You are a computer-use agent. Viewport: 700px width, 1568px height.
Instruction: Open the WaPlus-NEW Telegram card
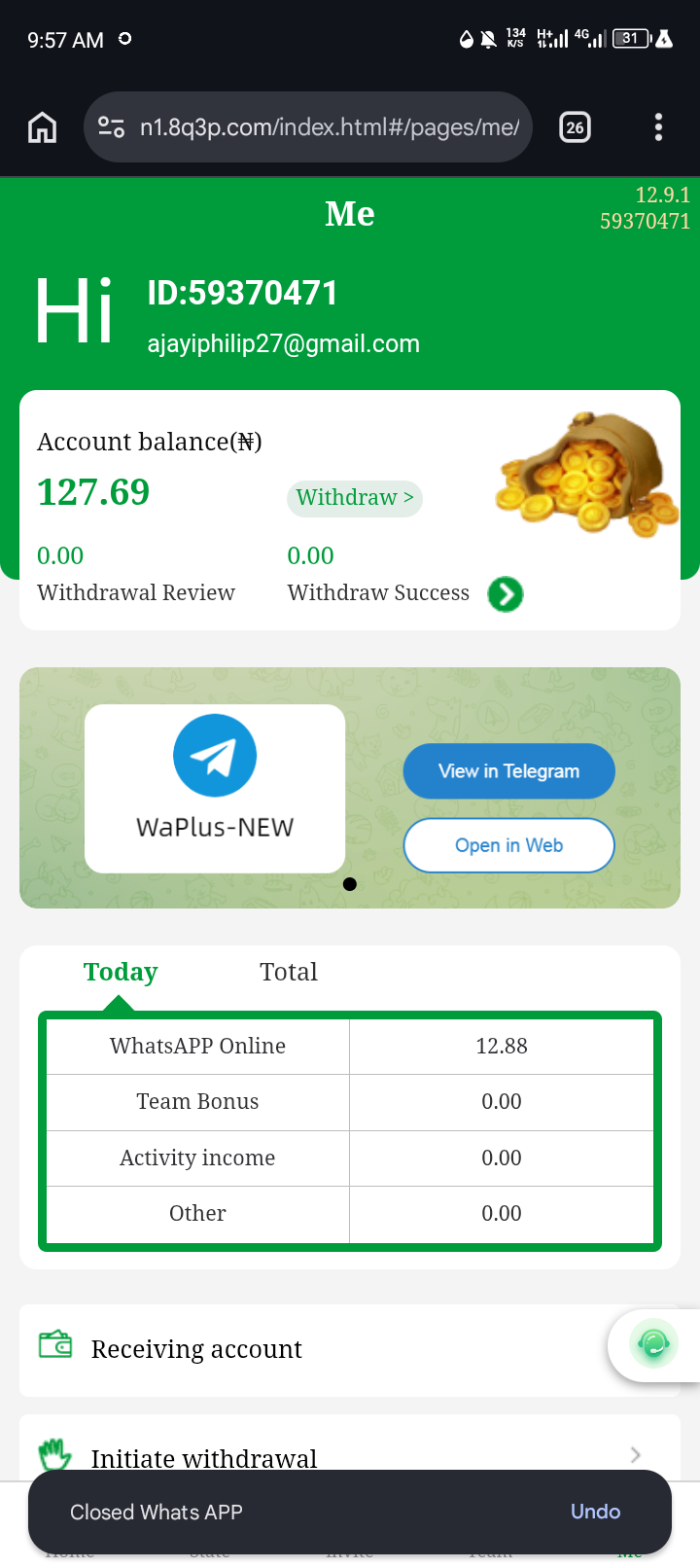point(215,788)
